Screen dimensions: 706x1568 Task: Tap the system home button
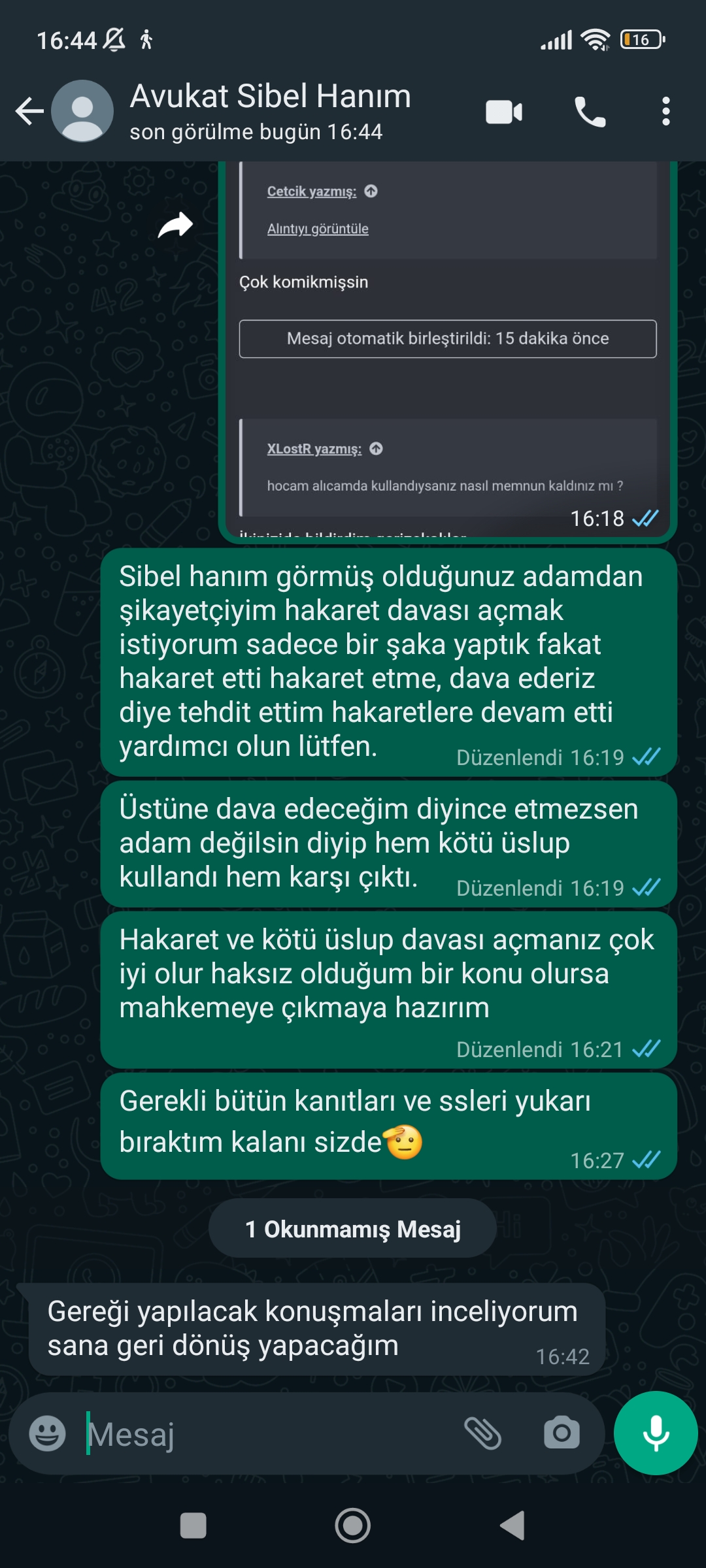352,1526
